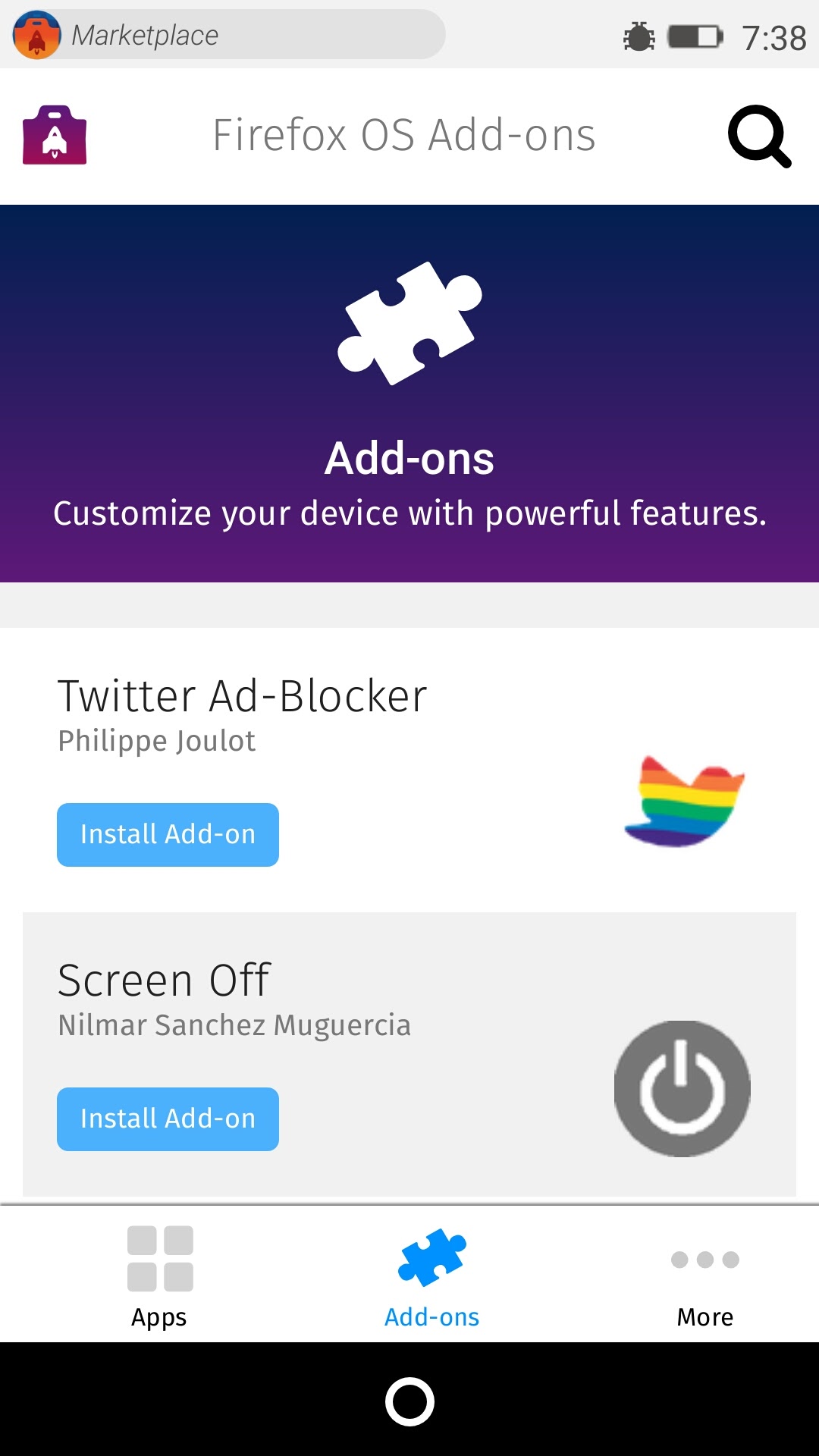The width and height of the screenshot is (819, 1456).
Task: Open the Twitter Ad-Blocker add-on details
Action: pos(243,696)
